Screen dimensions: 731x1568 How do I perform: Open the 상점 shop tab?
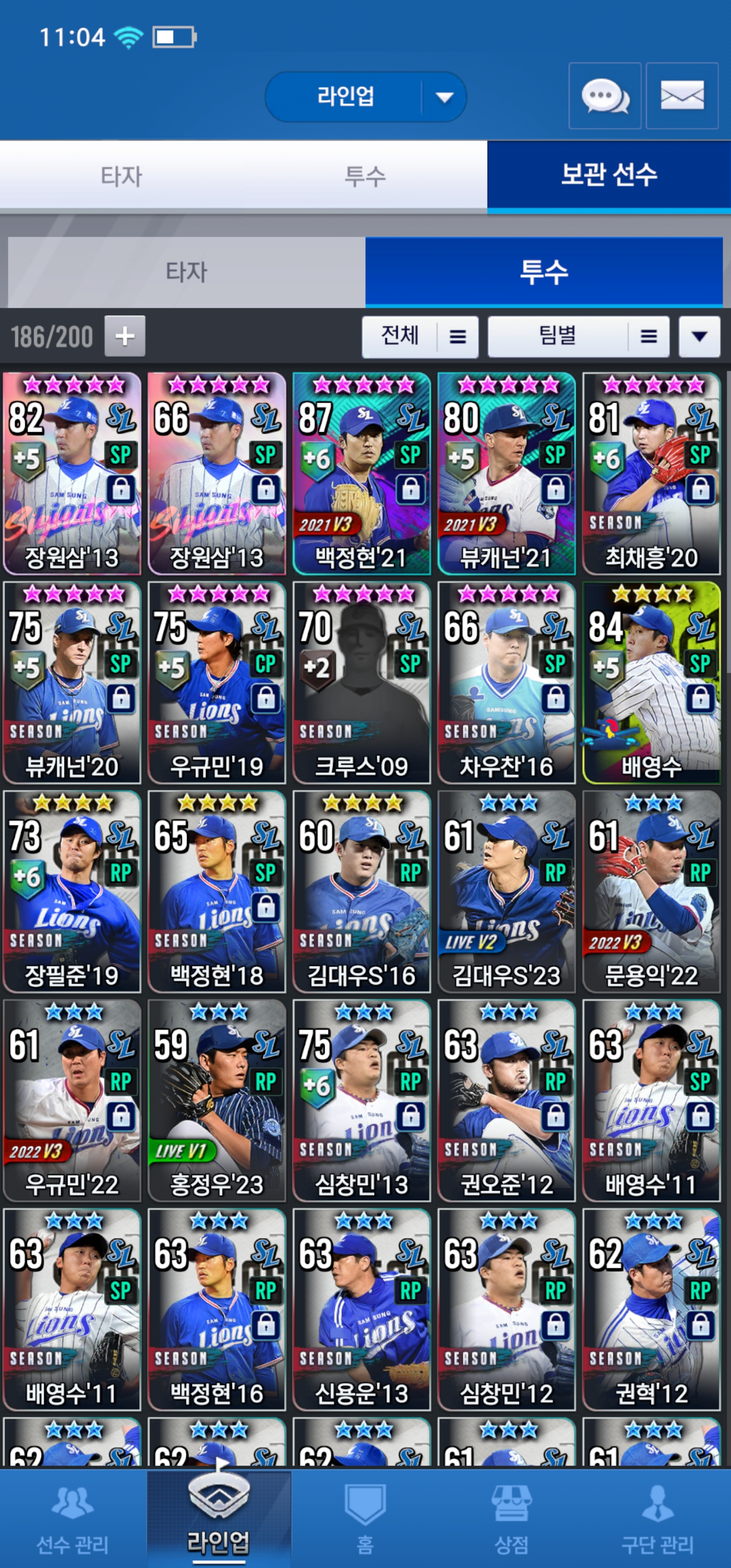[511, 1518]
